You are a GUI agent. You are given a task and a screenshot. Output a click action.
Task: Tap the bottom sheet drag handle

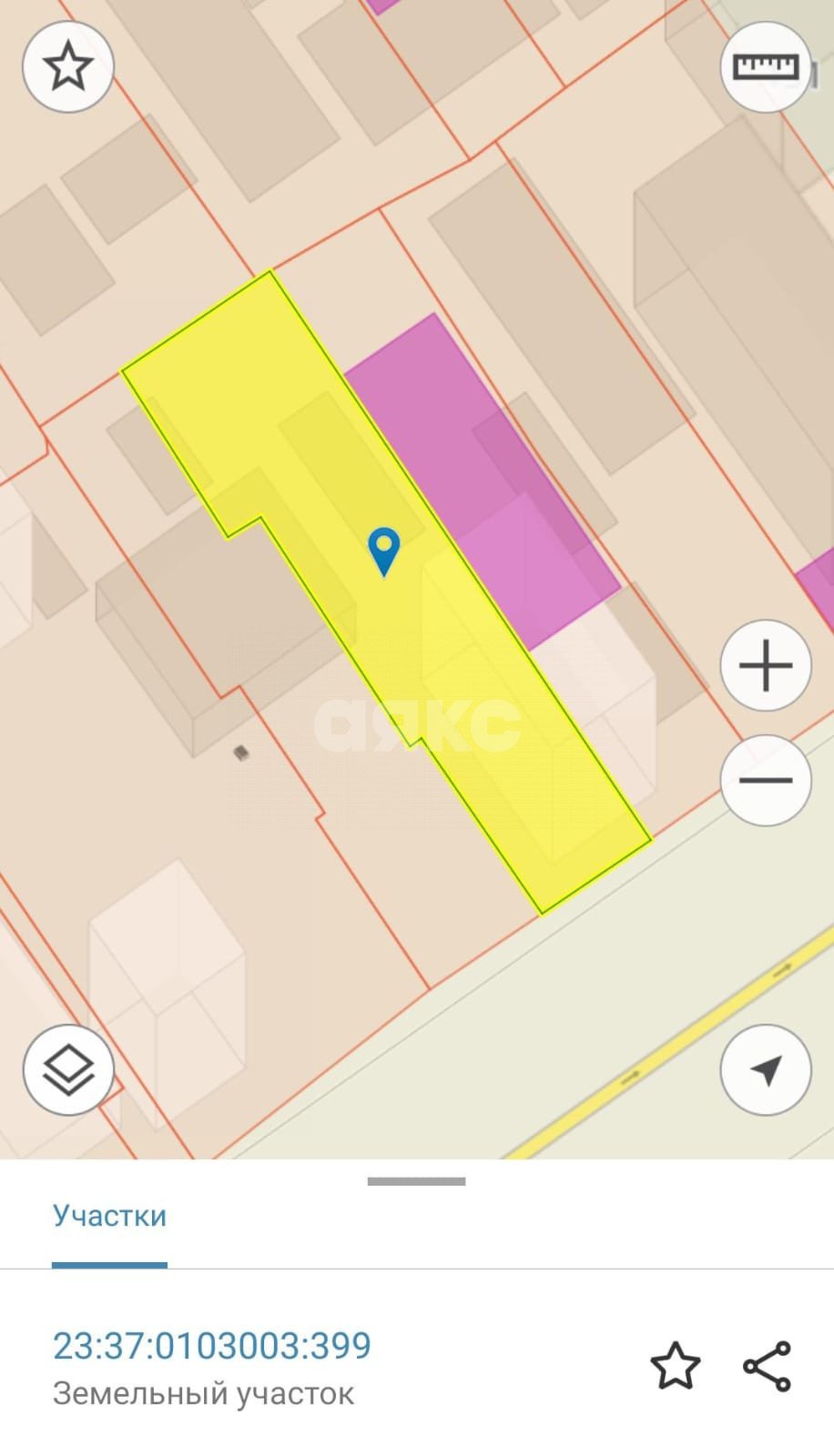tap(416, 1181)
